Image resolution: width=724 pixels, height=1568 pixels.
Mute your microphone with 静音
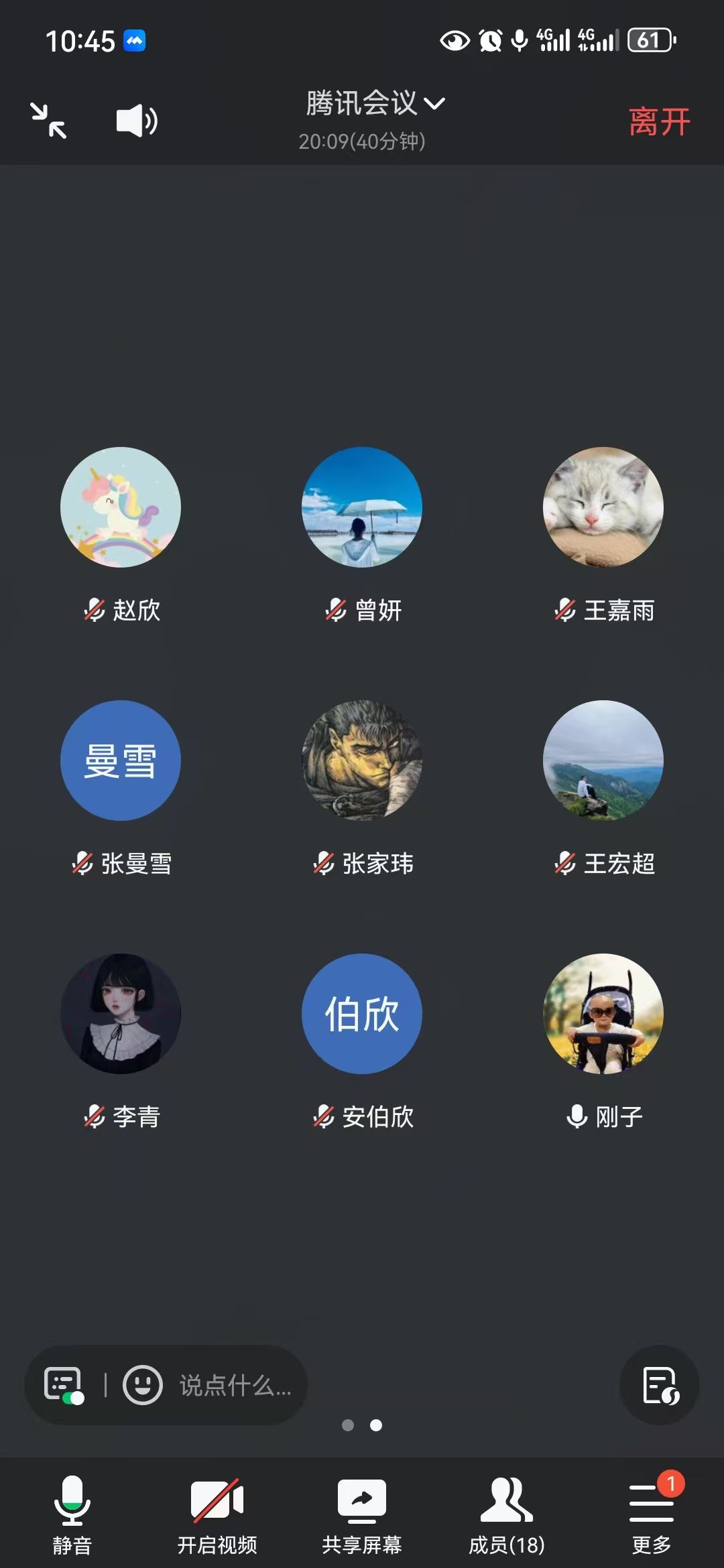[72, 1513]
